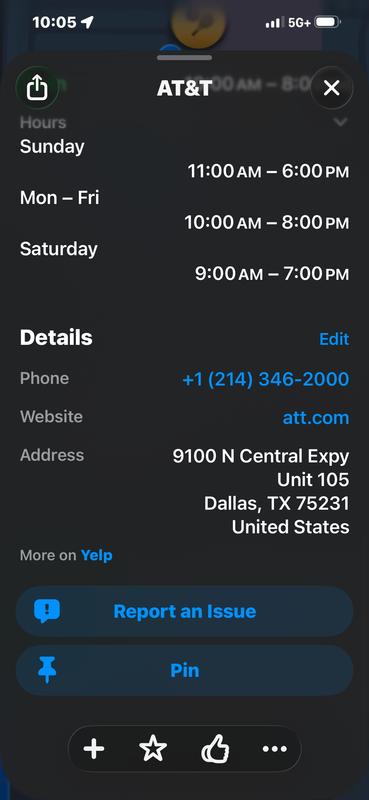Close the AT&T place card

coord(332,88)
